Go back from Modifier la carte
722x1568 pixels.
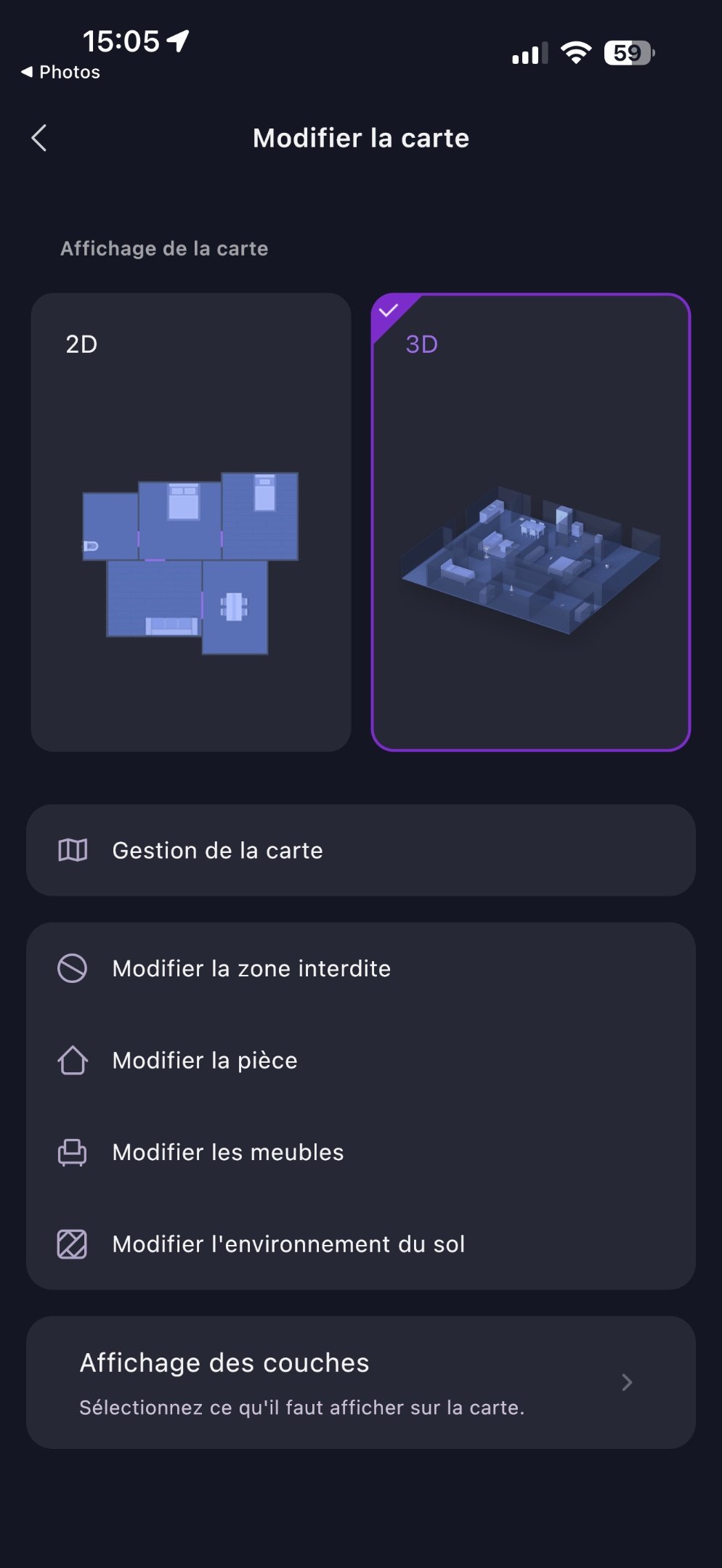(x=39, y=138)
